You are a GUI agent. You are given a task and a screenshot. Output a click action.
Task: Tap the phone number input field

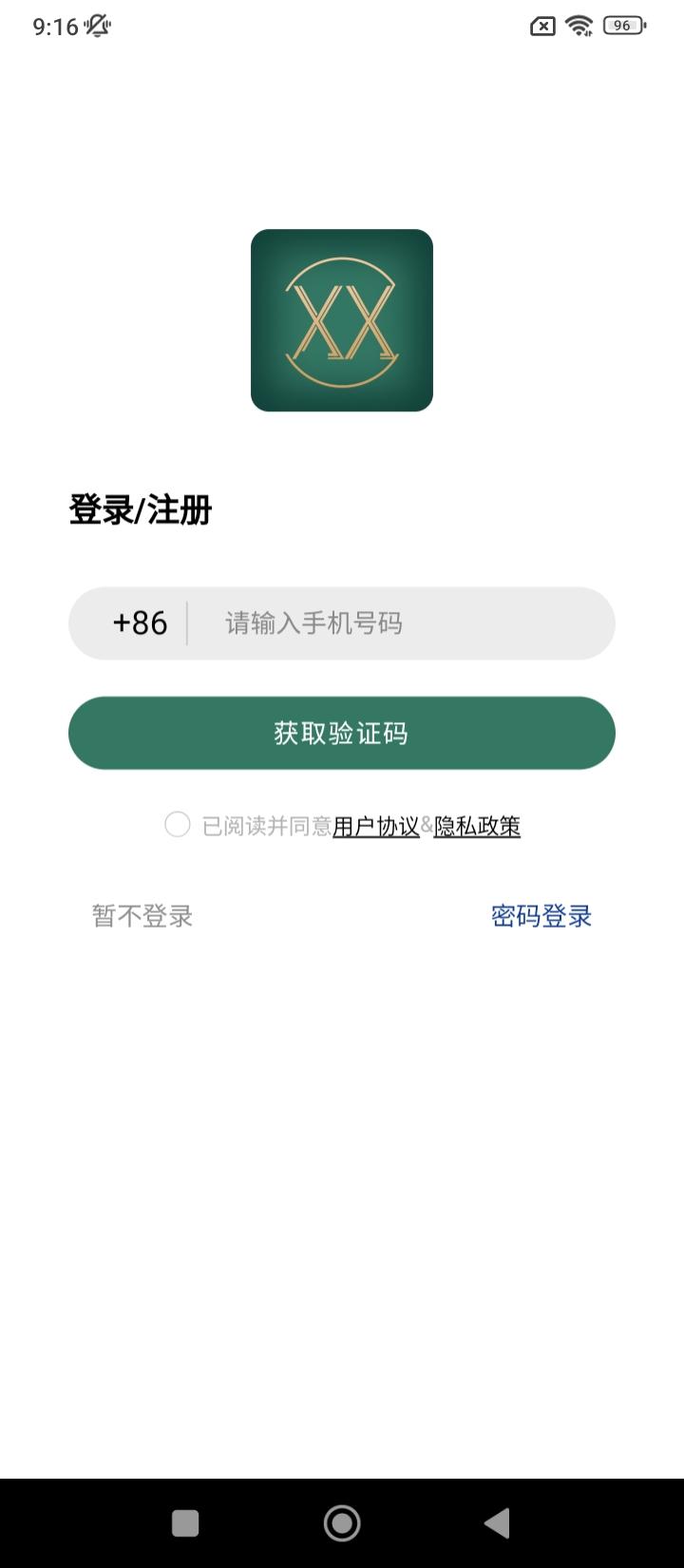tap(380, 623)
